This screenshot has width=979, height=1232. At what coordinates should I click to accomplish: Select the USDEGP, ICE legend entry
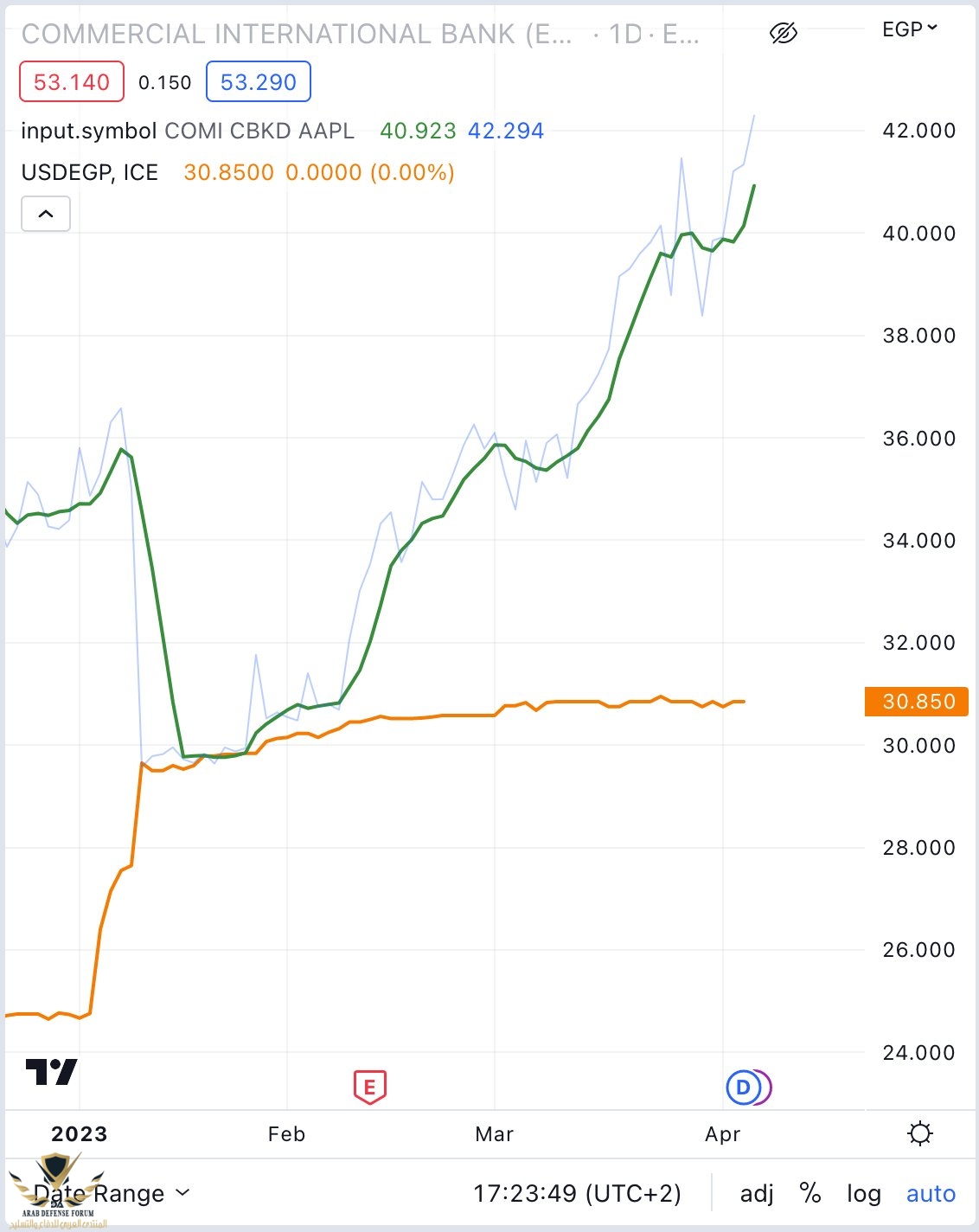[90, 172]
